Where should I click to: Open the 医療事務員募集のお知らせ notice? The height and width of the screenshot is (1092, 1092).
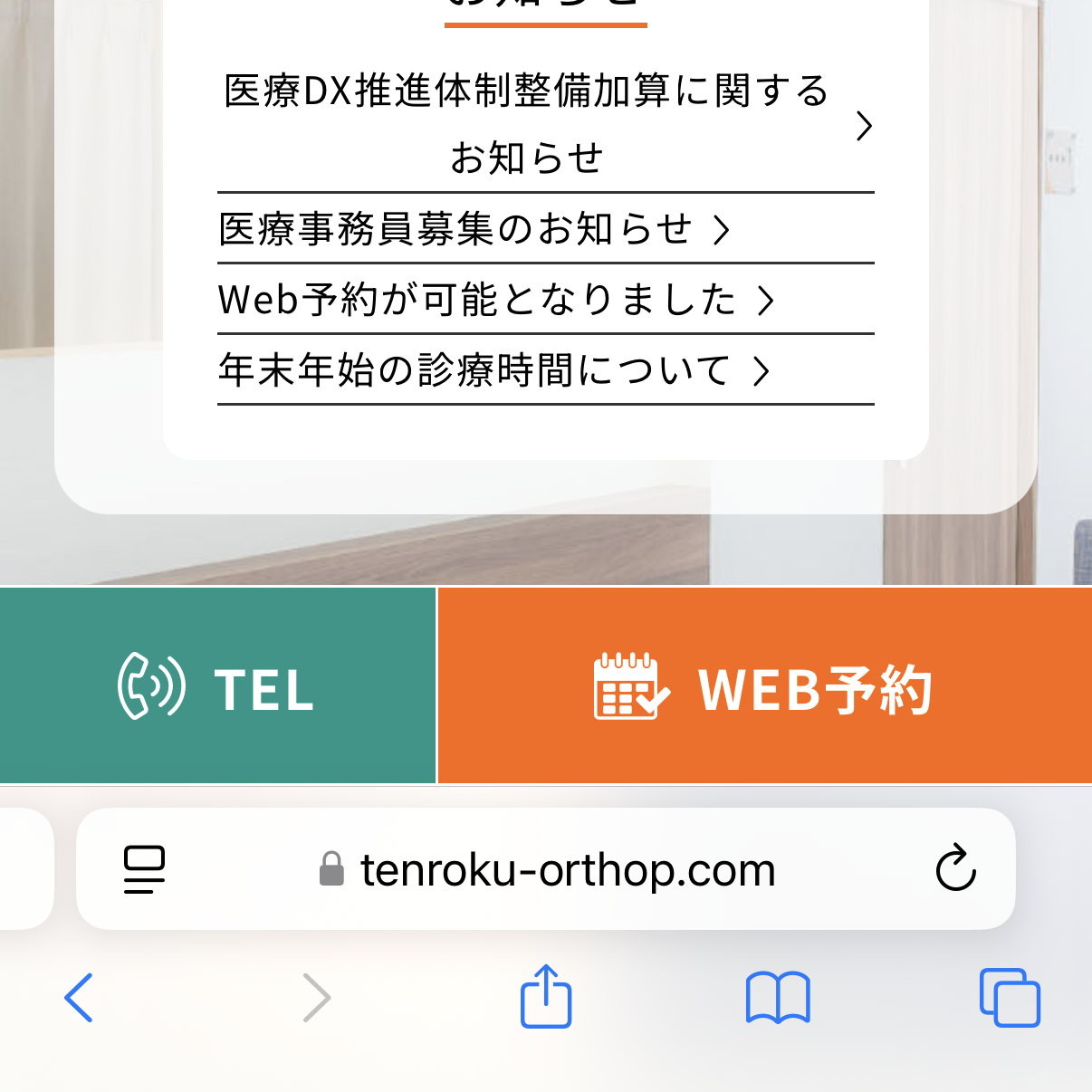pyautogui.click(x=471, y=229)
